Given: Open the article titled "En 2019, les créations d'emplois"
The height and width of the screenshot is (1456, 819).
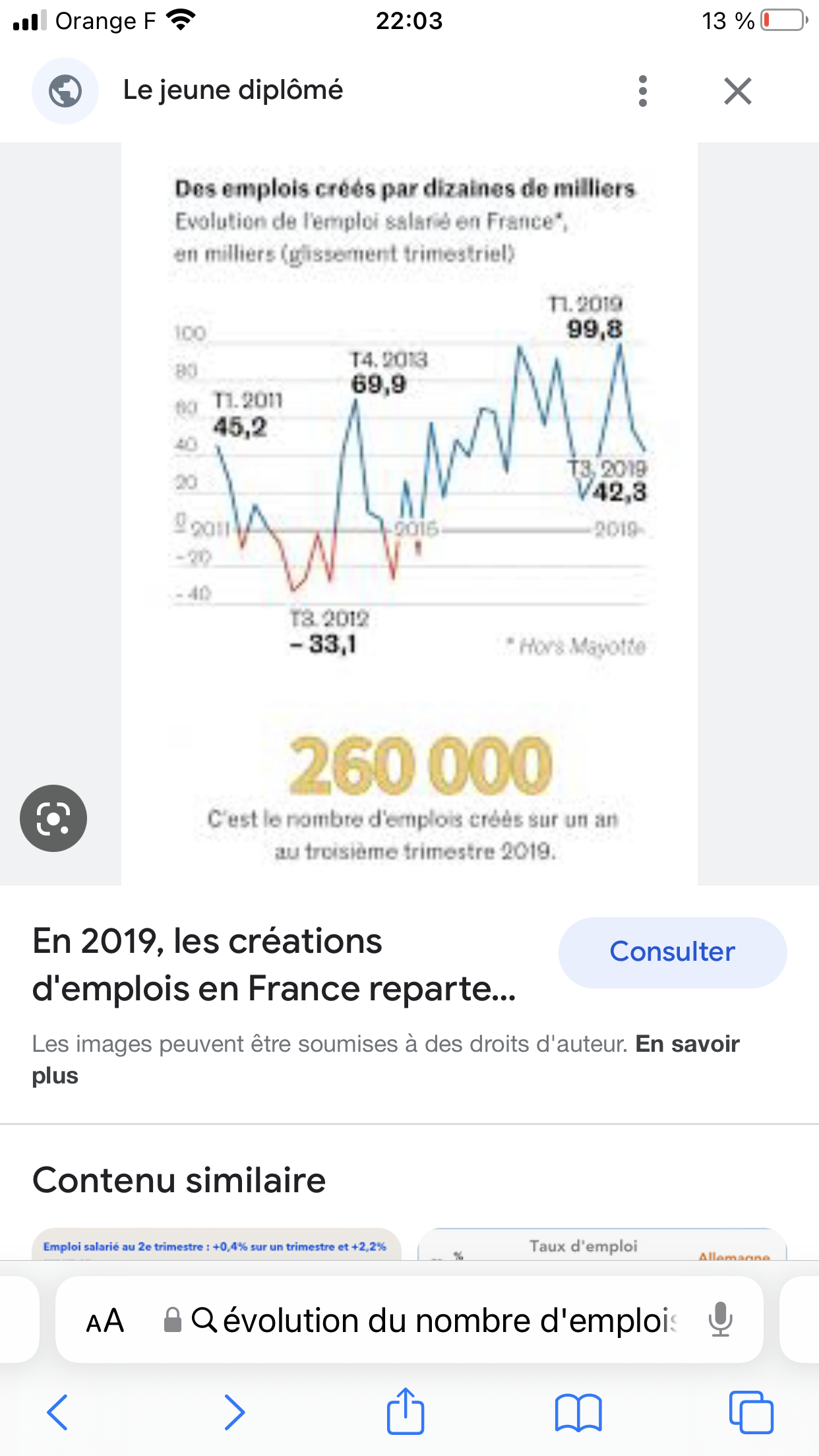Looking at the screenshot, I should (x=274, y=965).
